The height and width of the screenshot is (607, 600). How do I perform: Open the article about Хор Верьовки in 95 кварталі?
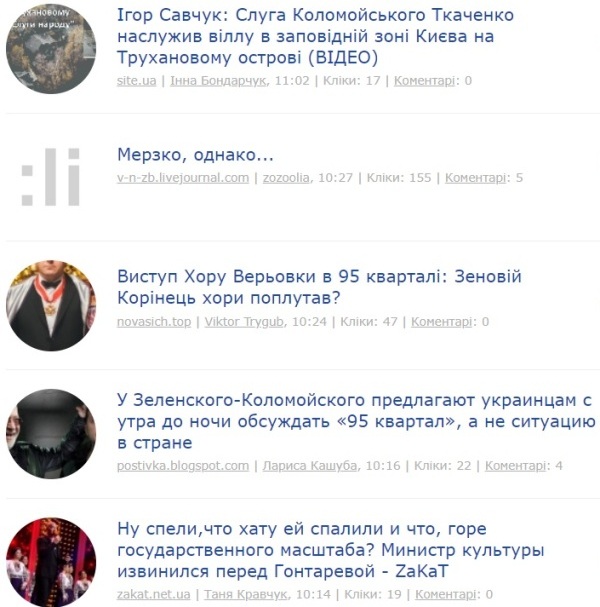319,287
